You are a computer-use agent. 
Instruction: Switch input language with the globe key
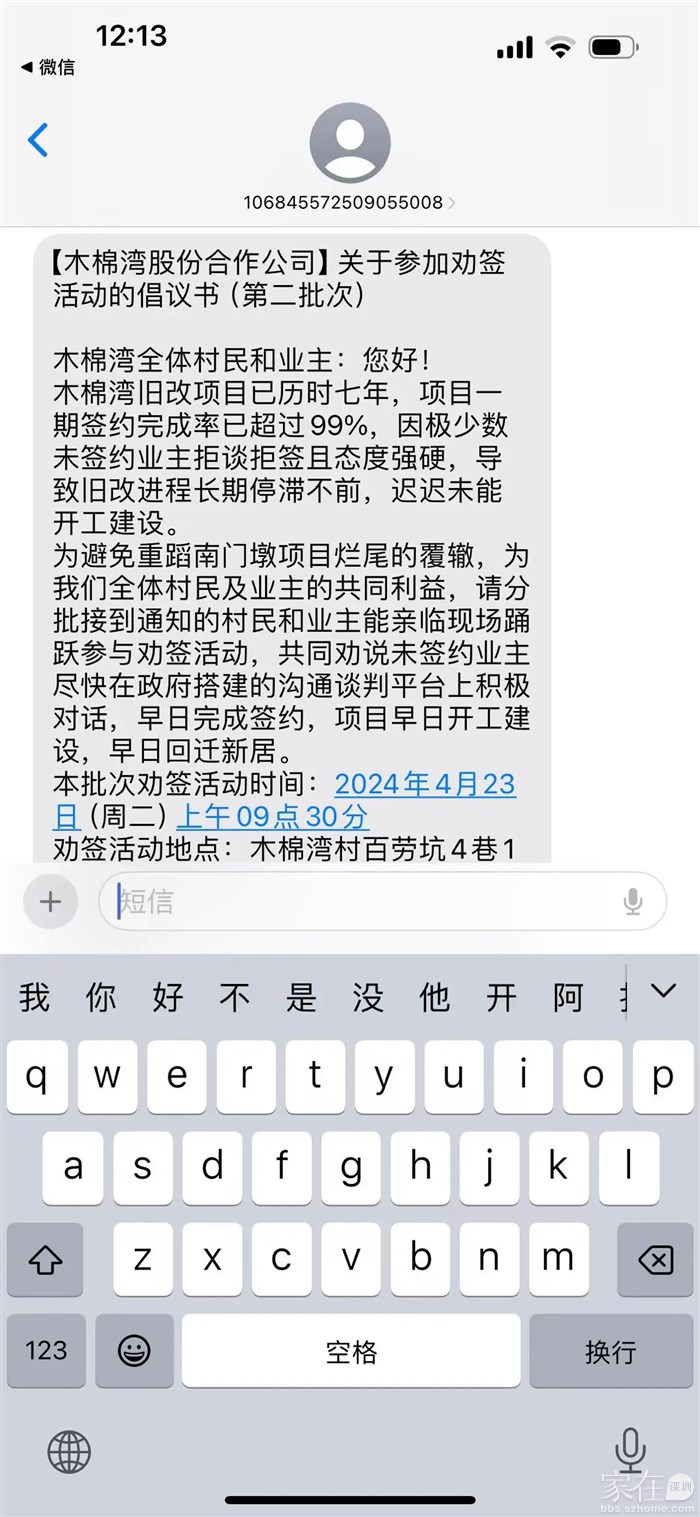(69, 1452)
